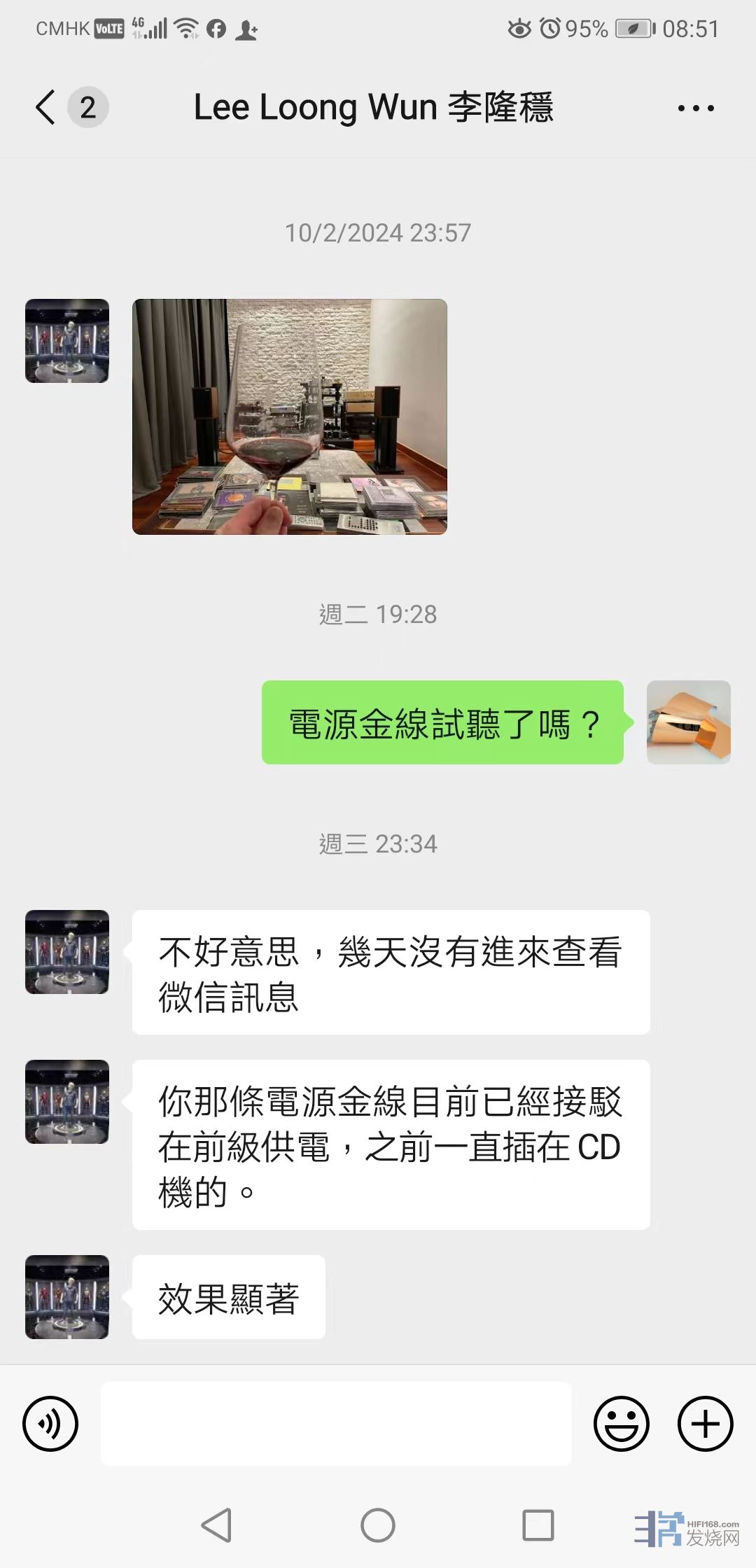View contact avatar beside the wine glass photo

click(x=67, y=341)
